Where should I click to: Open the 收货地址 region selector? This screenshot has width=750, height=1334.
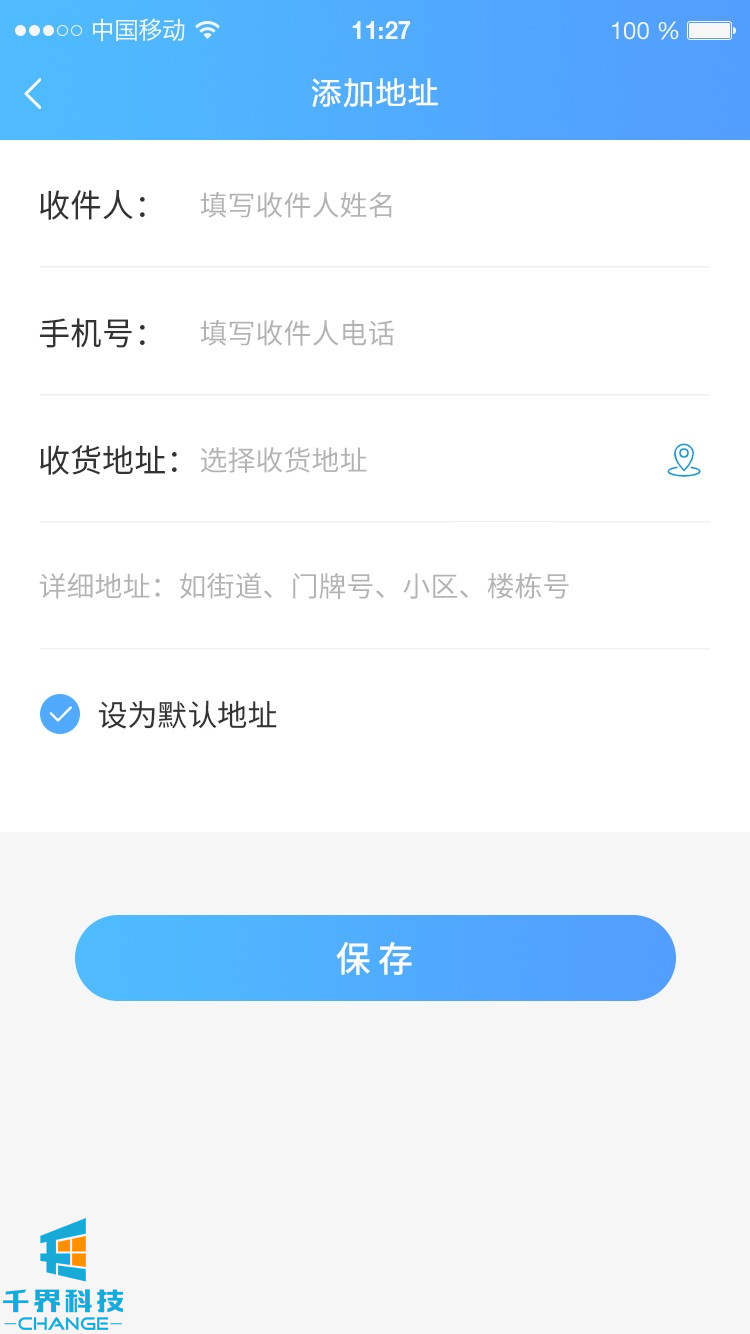[x=400, y=460]
